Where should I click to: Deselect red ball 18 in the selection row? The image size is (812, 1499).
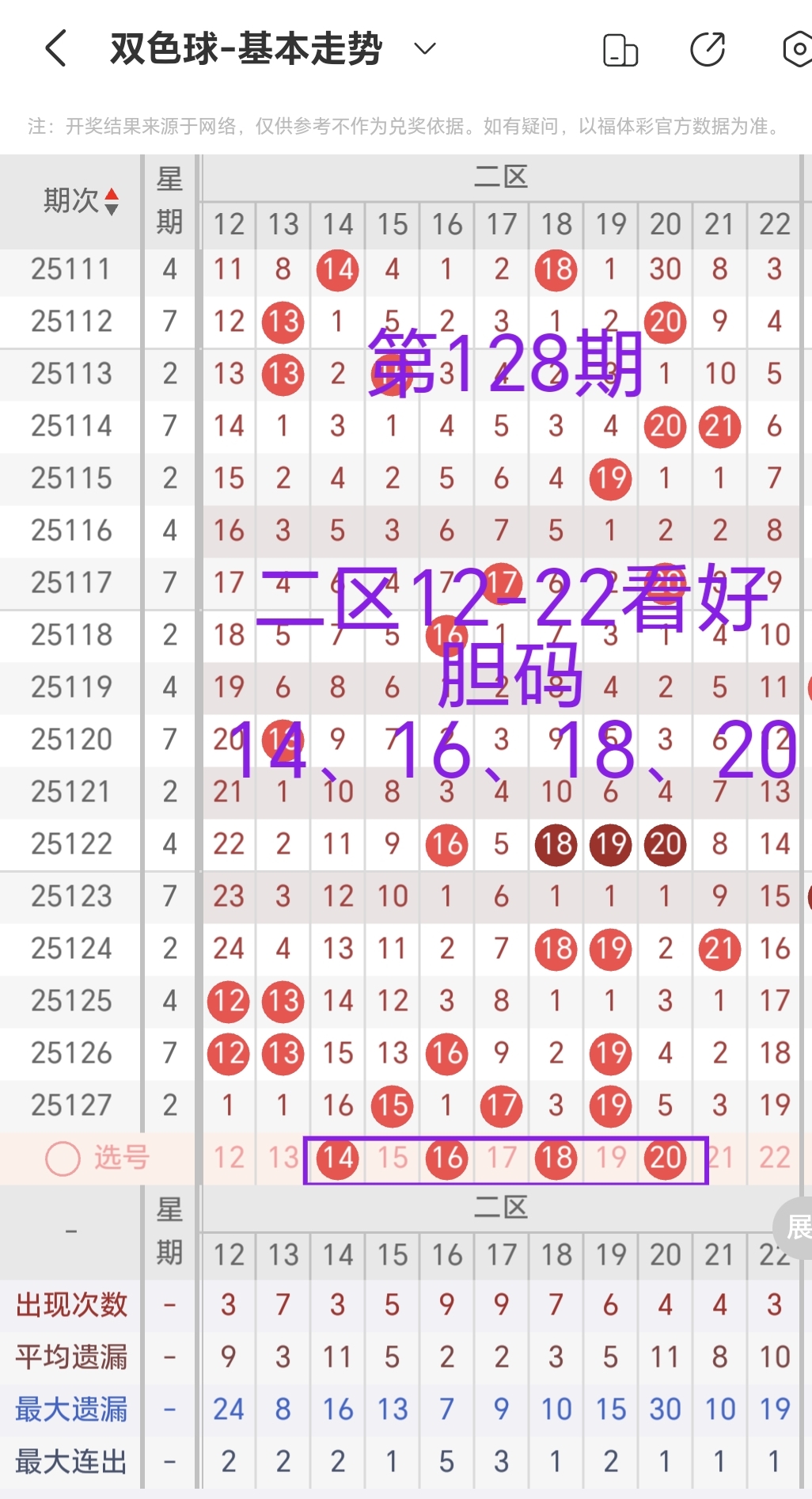556,1158
